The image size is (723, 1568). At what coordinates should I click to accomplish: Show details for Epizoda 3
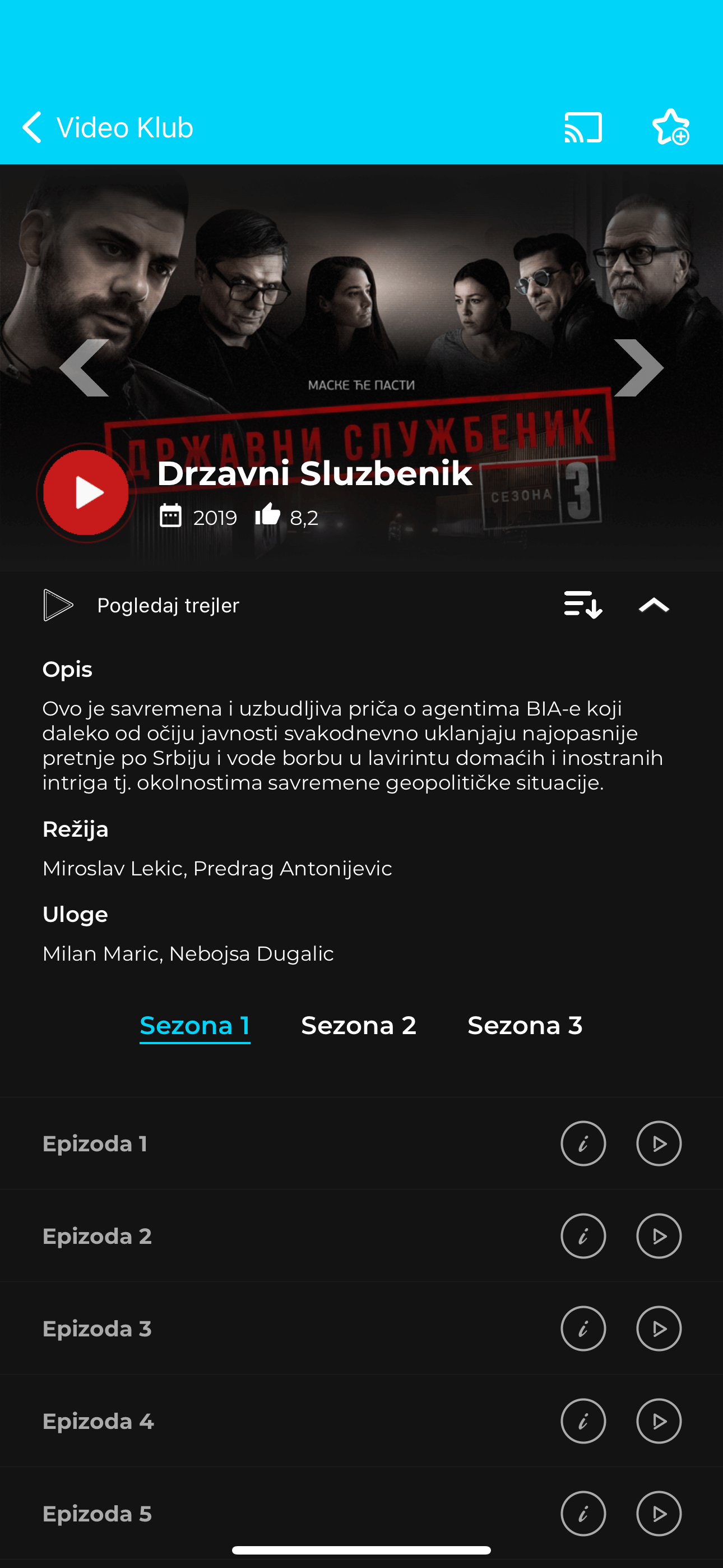[583, 1329]
